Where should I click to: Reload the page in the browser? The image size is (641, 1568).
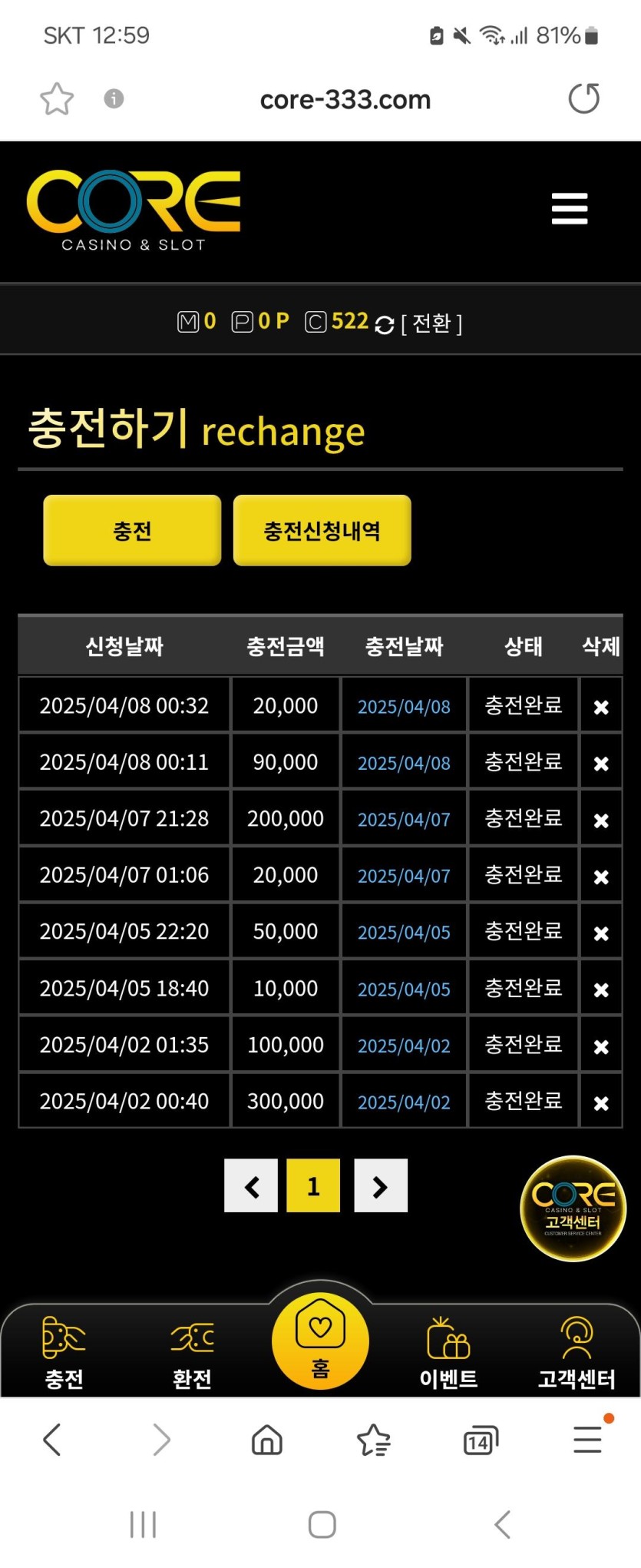click(583, 99)
